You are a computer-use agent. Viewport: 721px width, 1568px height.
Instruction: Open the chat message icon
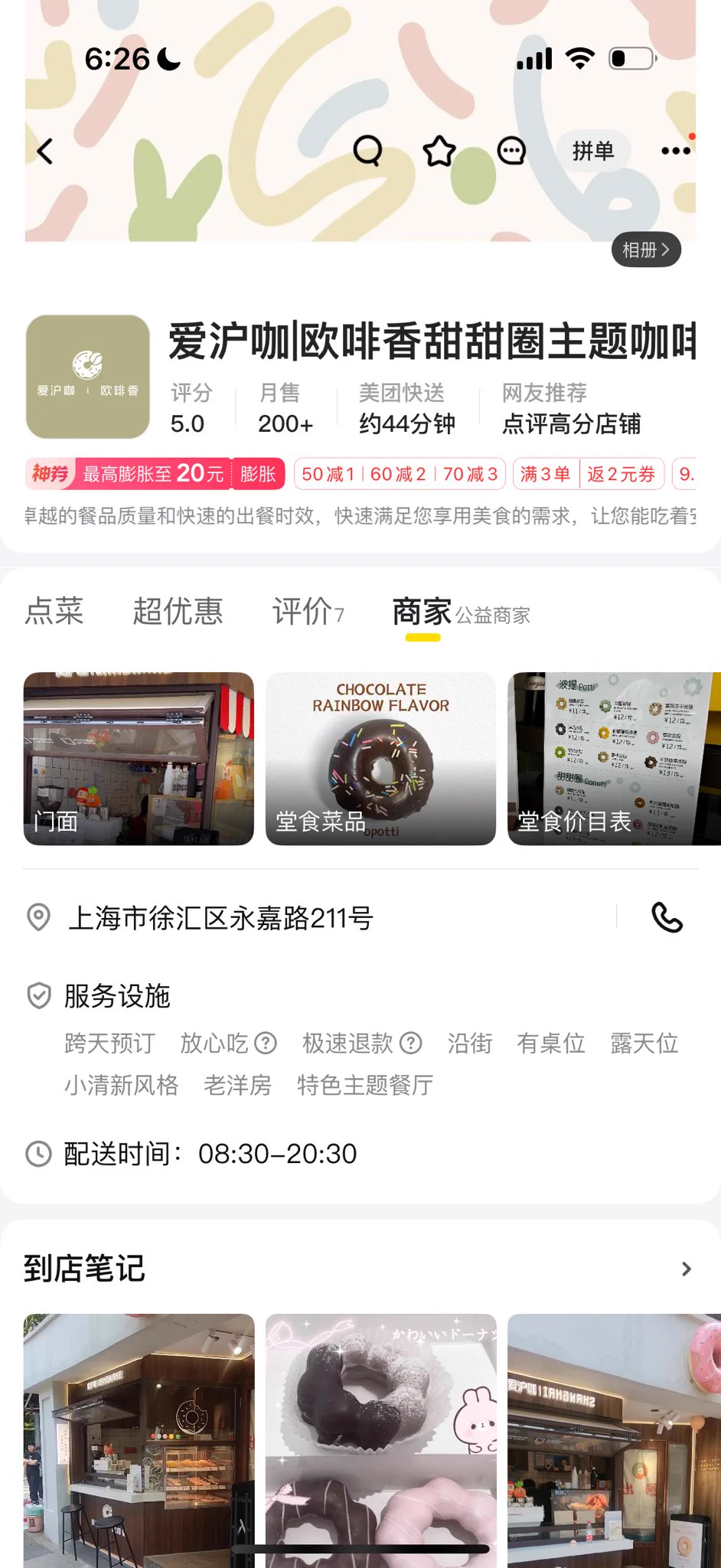(x=511, y=151)
